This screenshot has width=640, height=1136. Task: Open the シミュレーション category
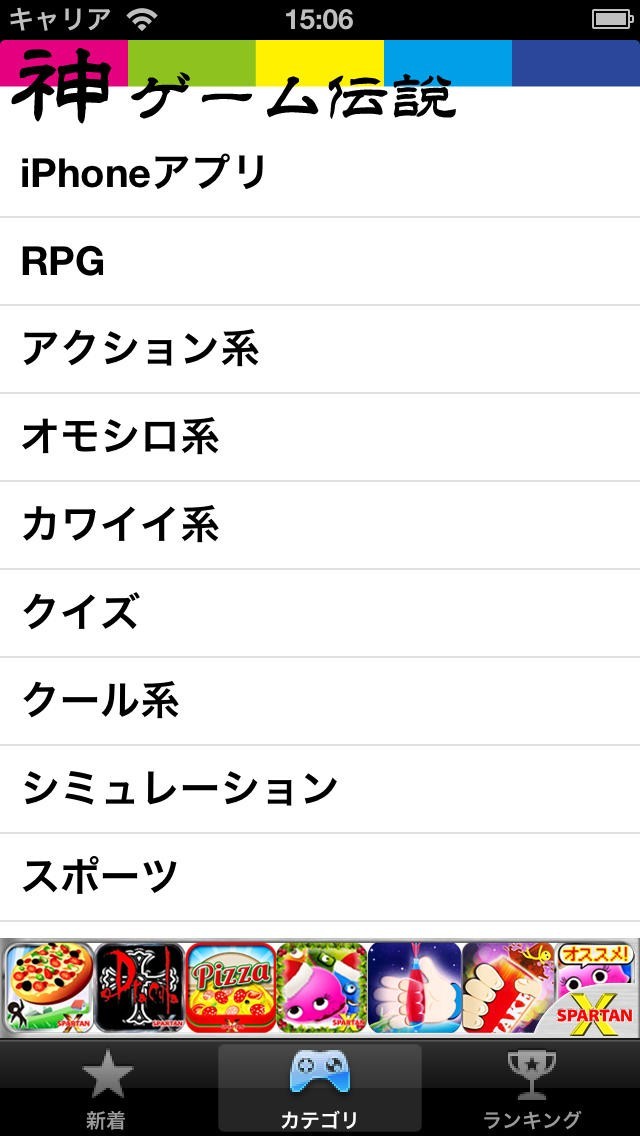(x=320, y=790)
